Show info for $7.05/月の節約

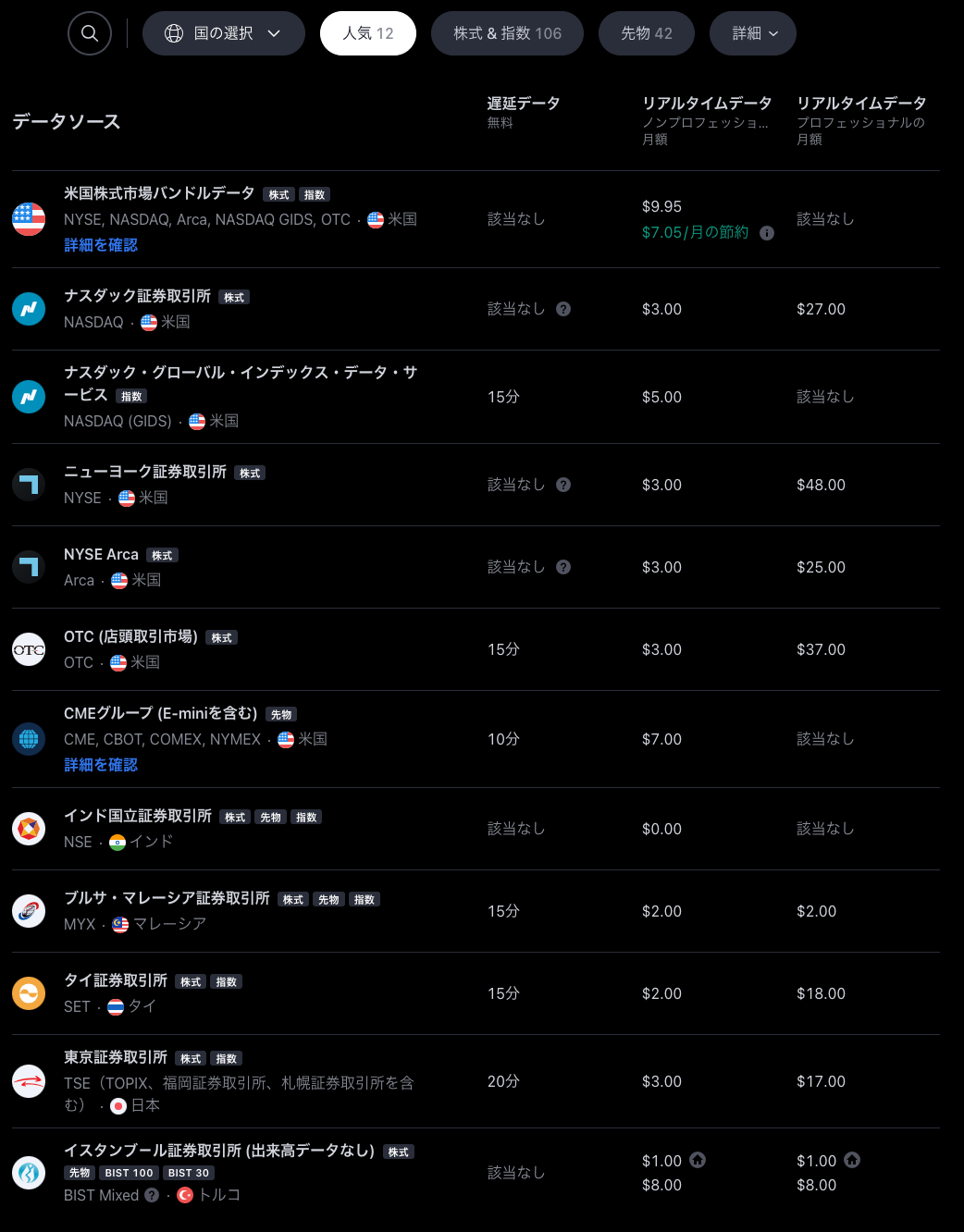point(767,233)
